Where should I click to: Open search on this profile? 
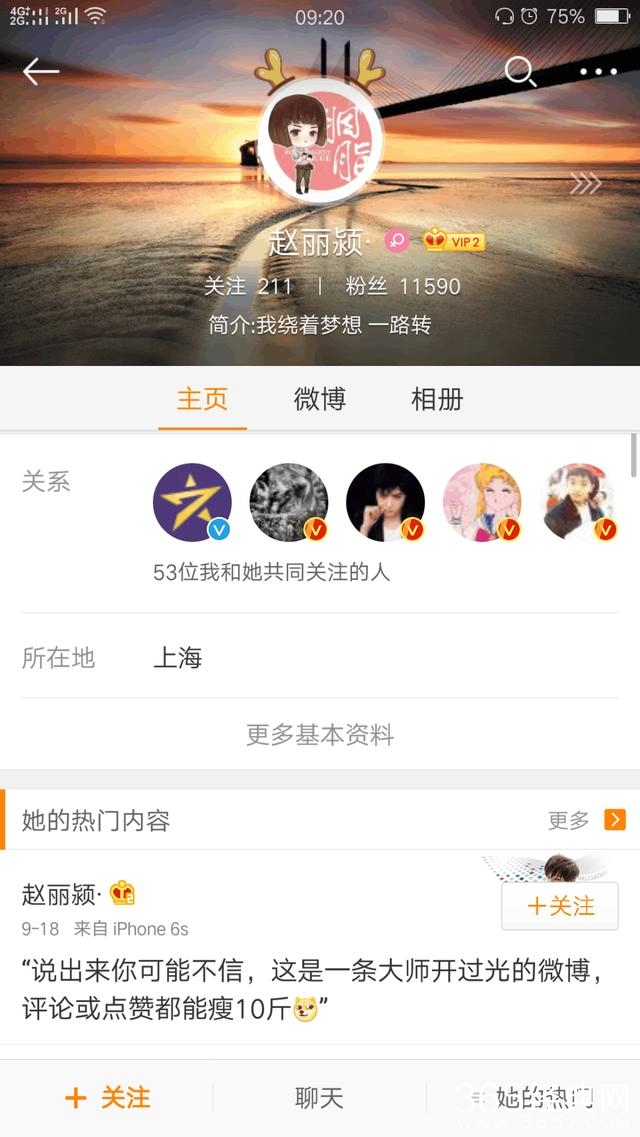tap(520, 71)
